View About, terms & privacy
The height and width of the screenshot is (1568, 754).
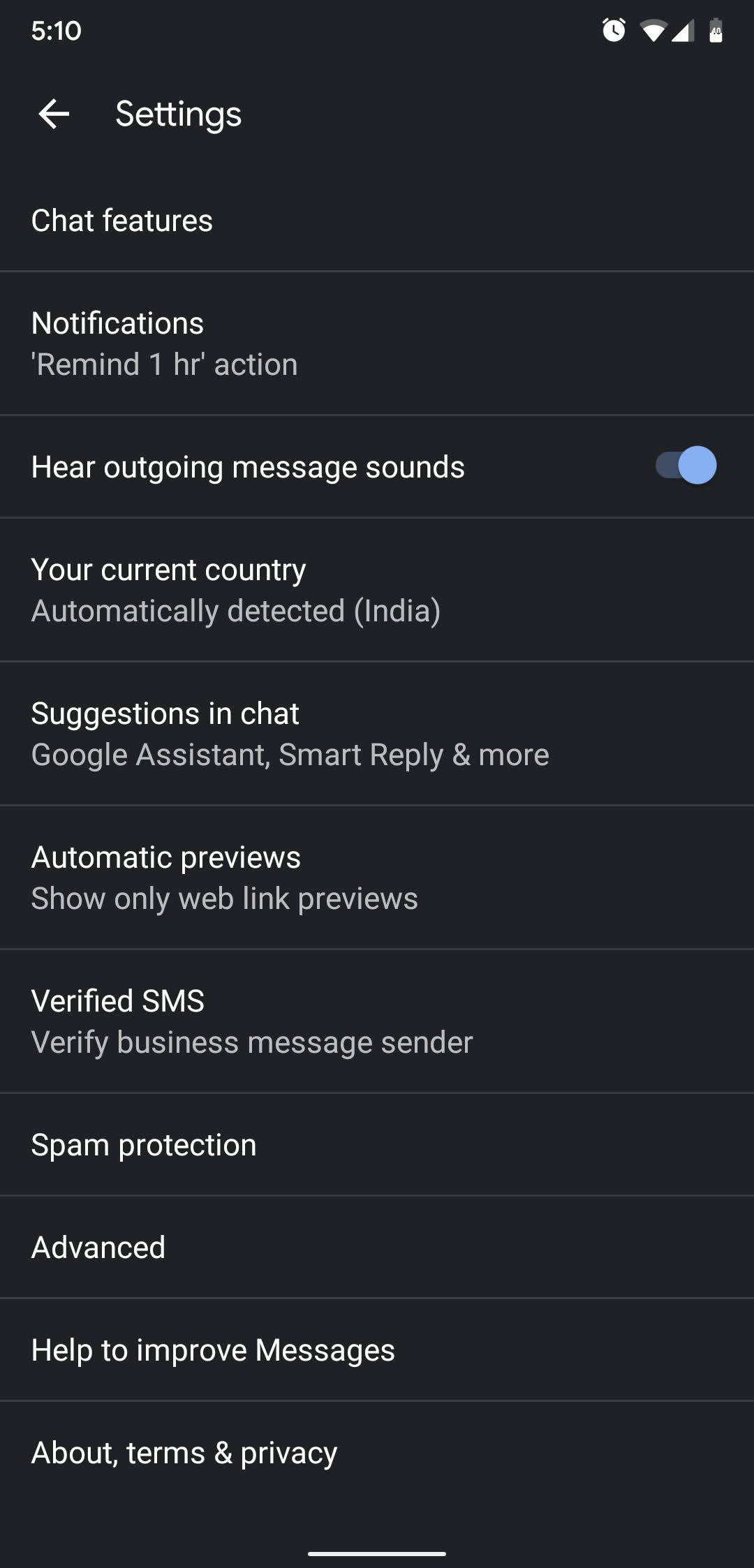[x=184, y=1452]
